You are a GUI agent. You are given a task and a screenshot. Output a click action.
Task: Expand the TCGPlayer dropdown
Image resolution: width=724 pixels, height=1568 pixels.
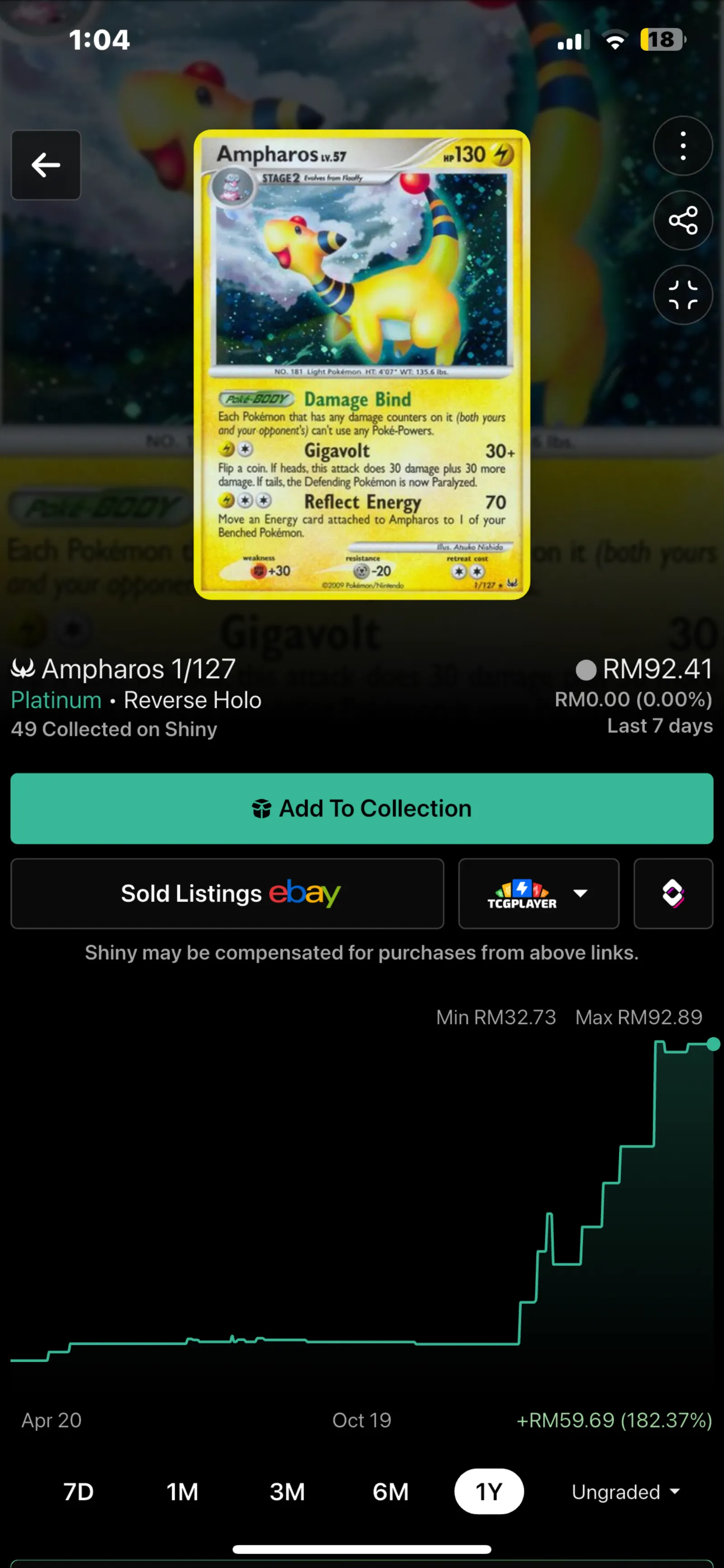pyautogui.click(x=538, y=893)
